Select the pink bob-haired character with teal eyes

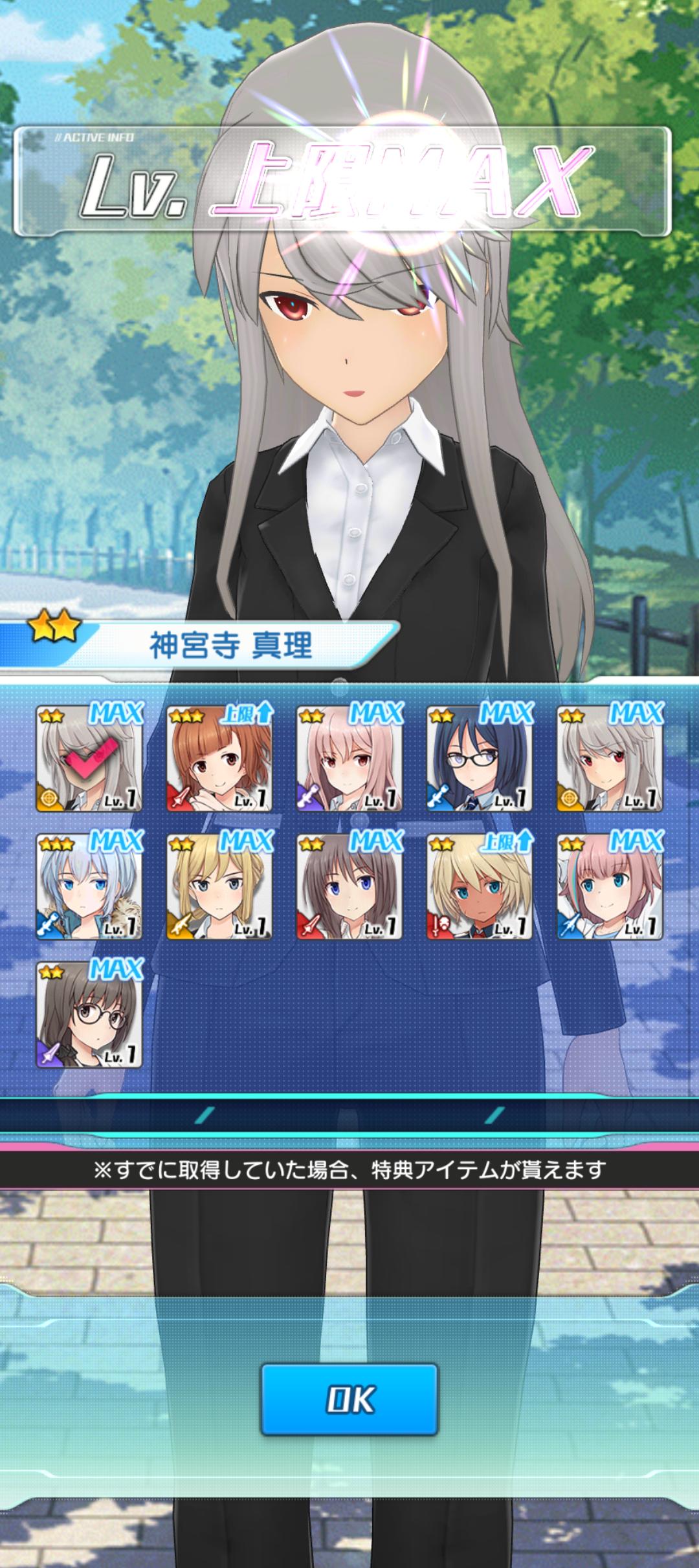point(610,886)
